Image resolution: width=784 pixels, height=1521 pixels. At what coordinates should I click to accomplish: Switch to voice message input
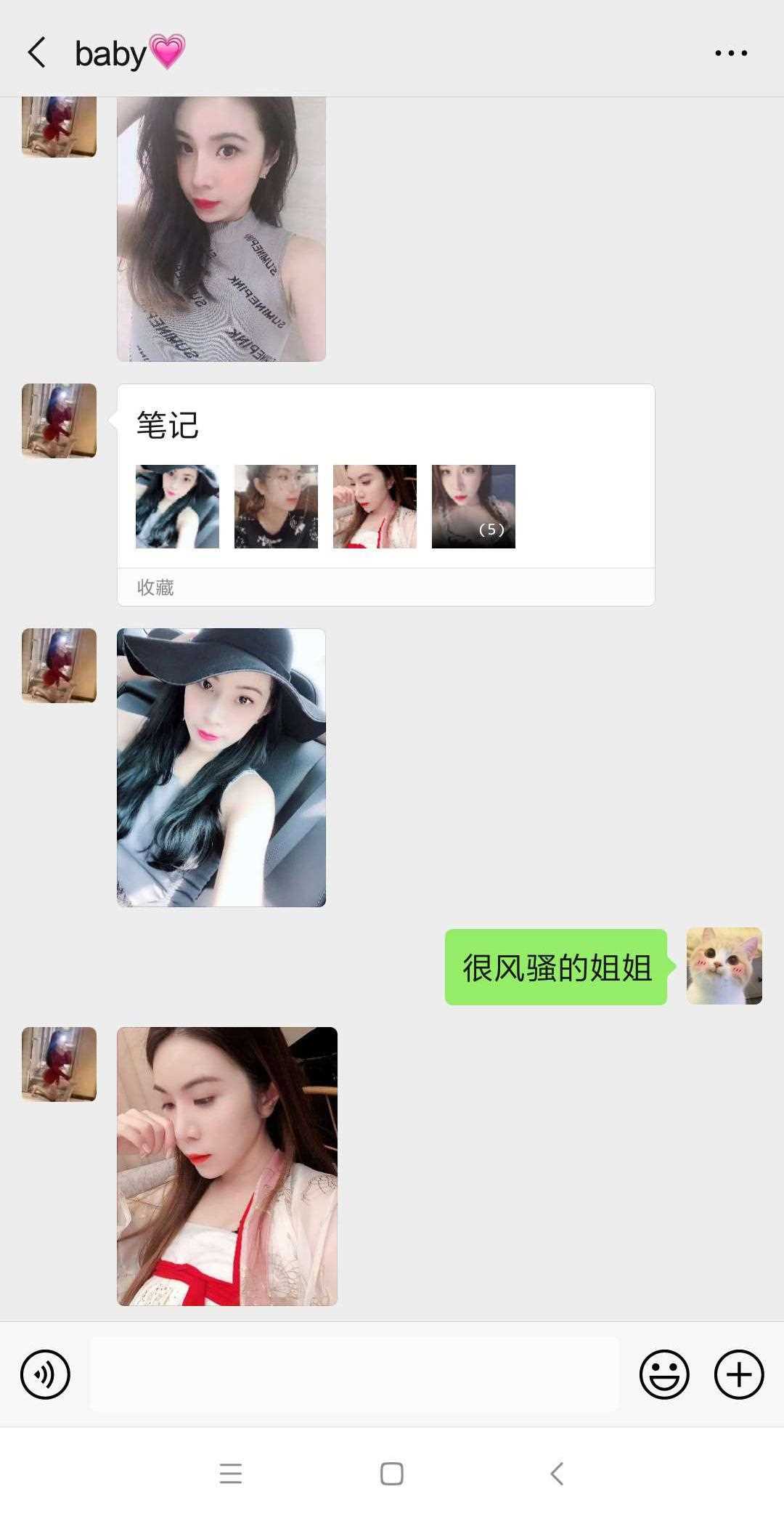[46, 1374]
